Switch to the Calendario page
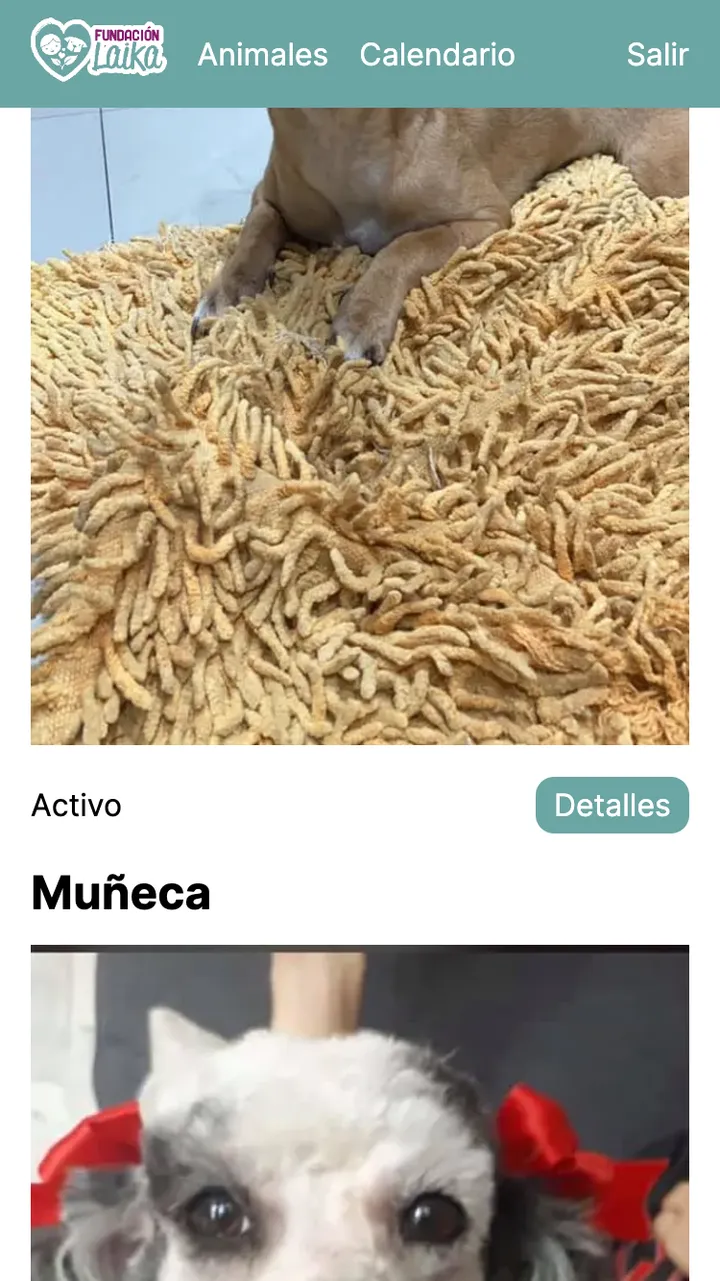 coord(437,55)
